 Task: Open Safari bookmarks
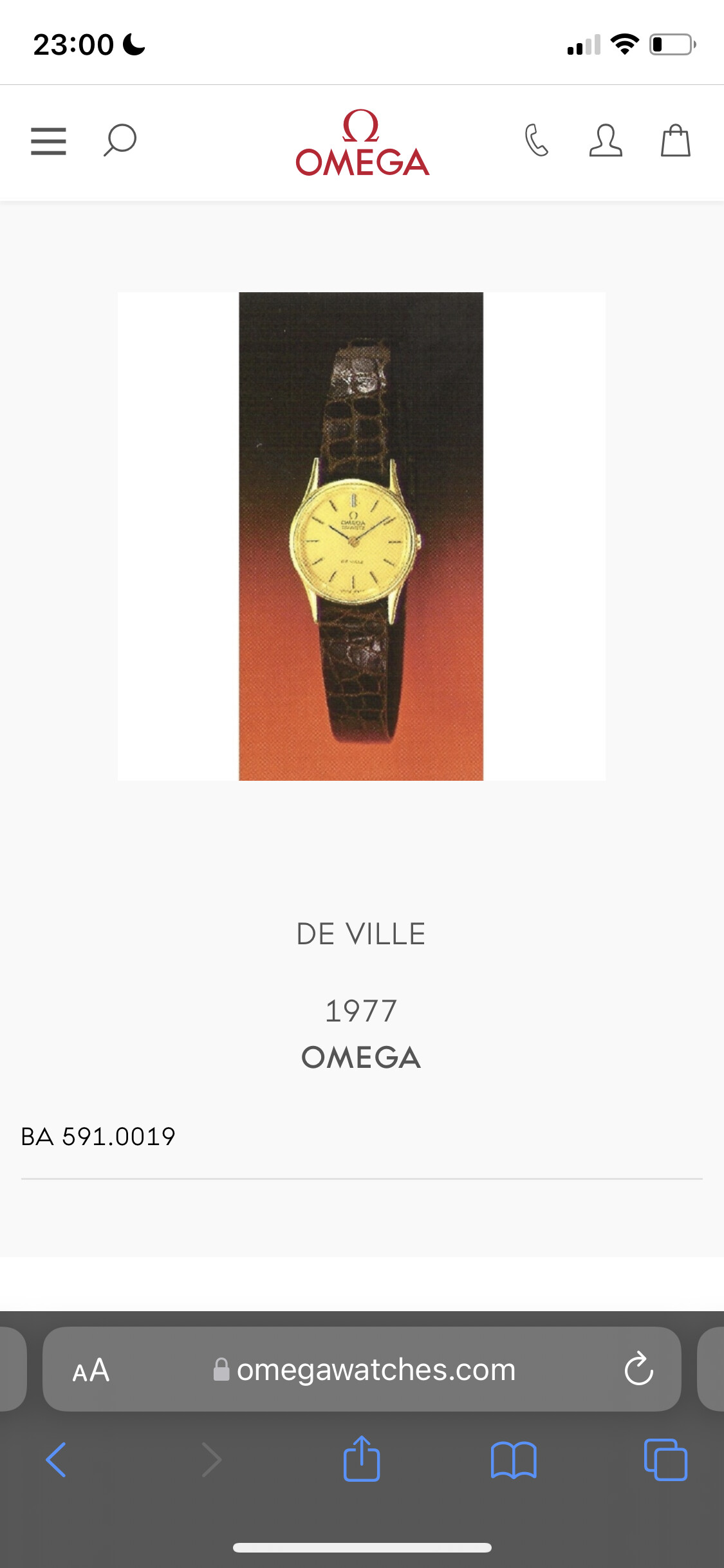tap(514, 1459)
